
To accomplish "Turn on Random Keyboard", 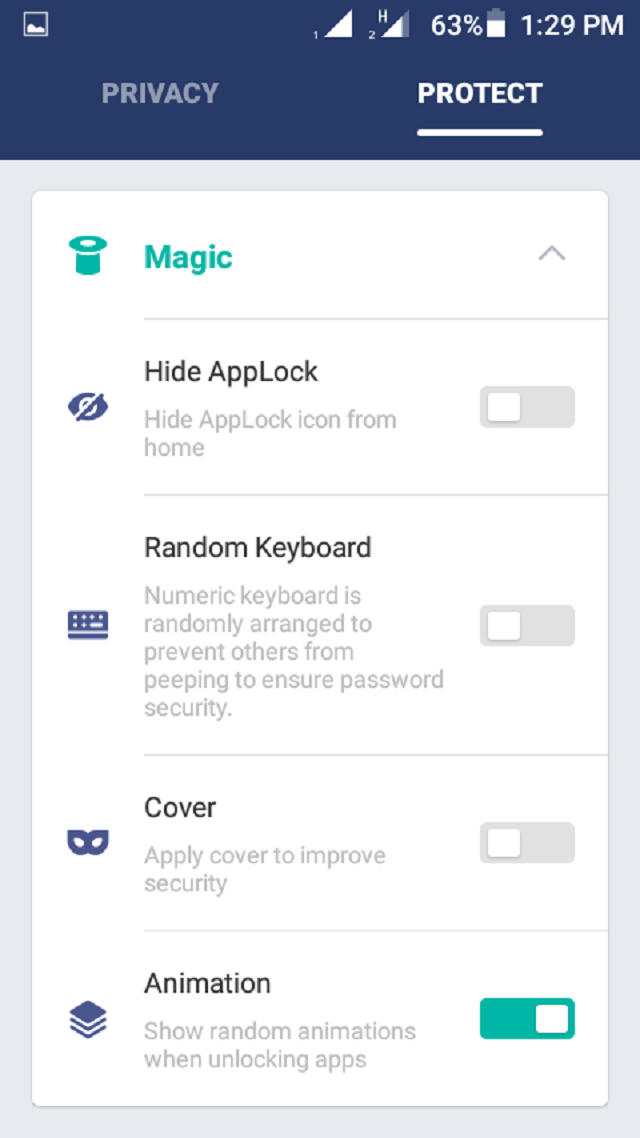I will tap(527, 626).
